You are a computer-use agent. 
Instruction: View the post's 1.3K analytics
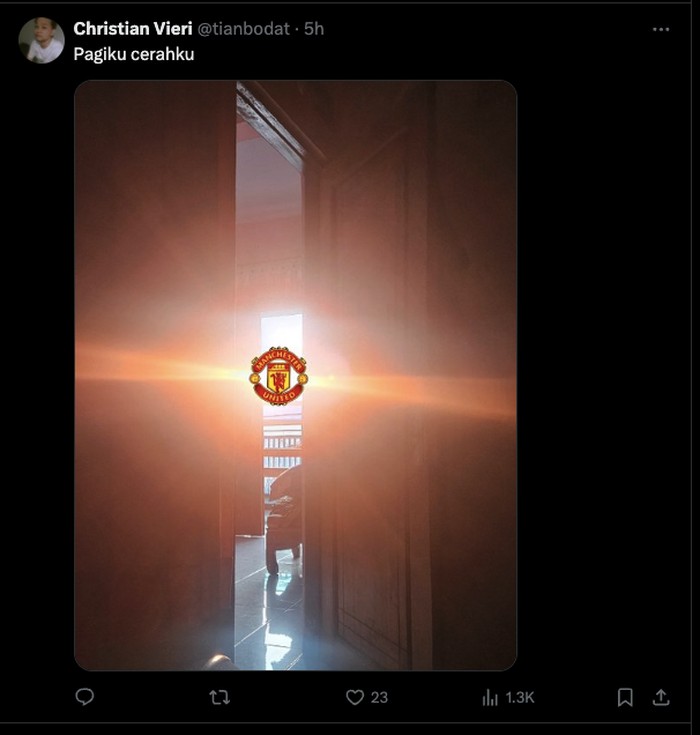tap(491, 697)
